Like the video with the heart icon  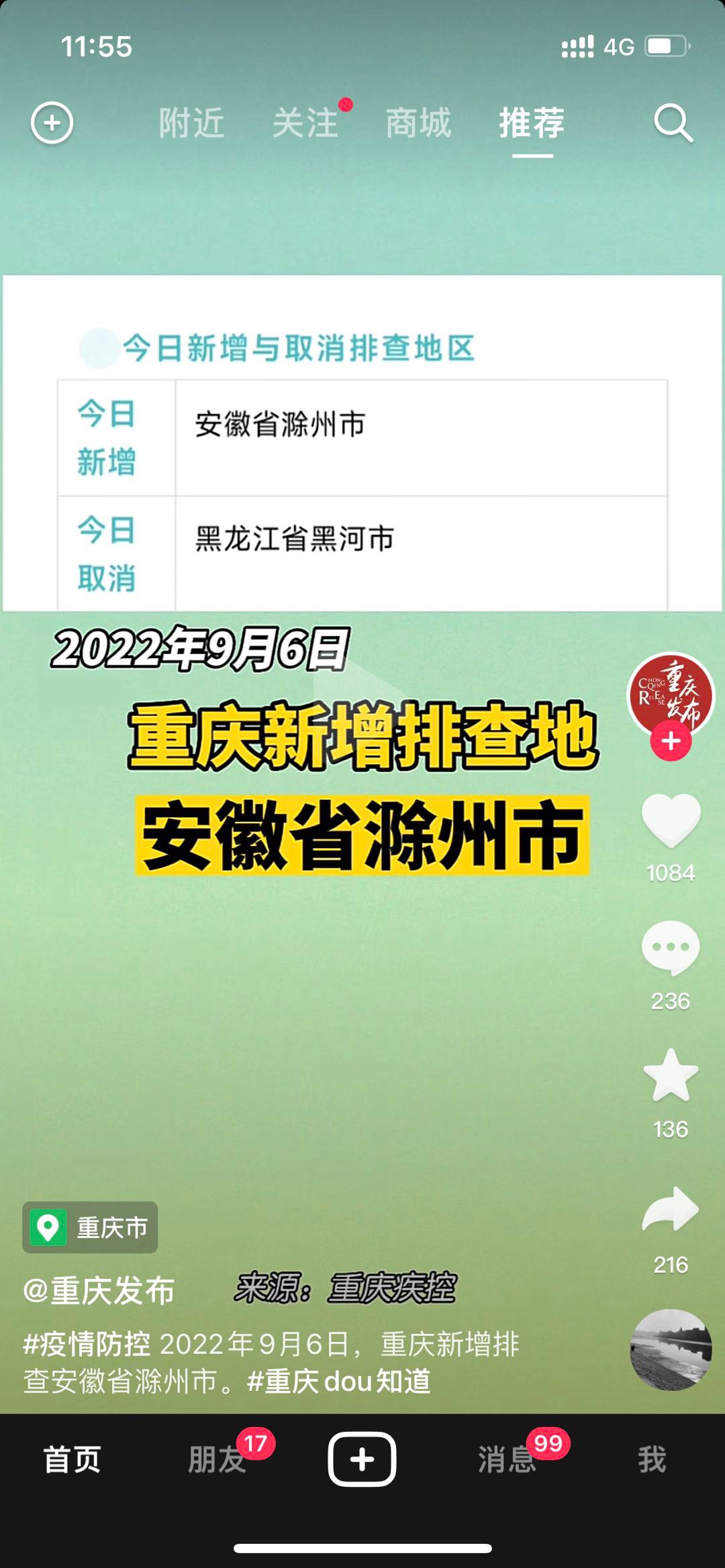(671, 820)
